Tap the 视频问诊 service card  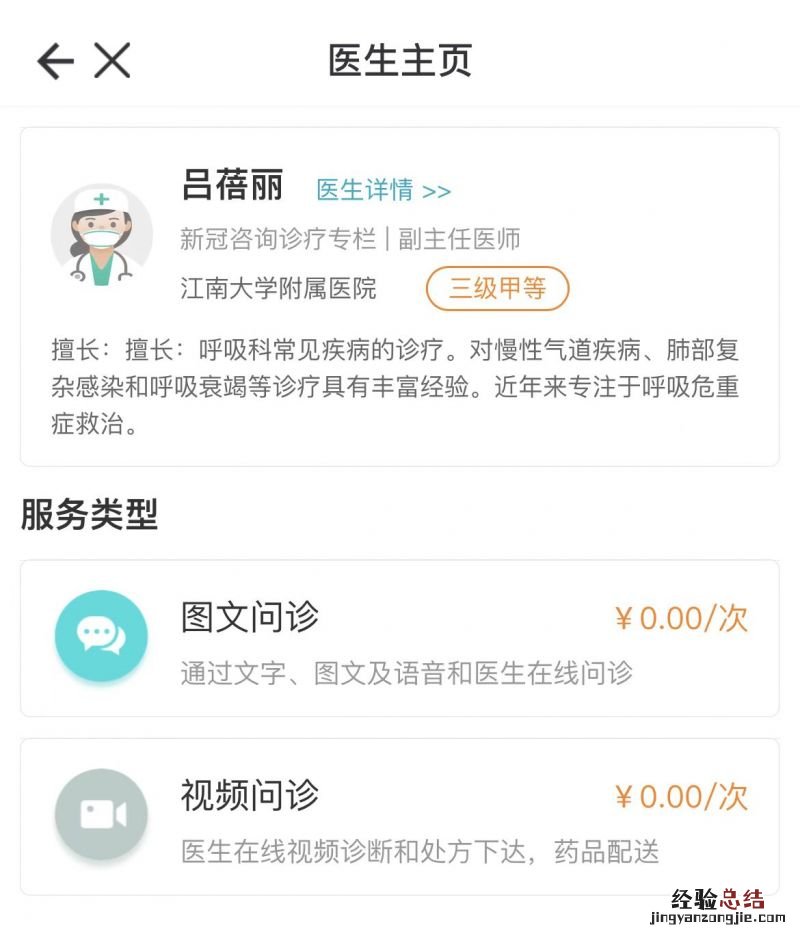tap(400, 814)
